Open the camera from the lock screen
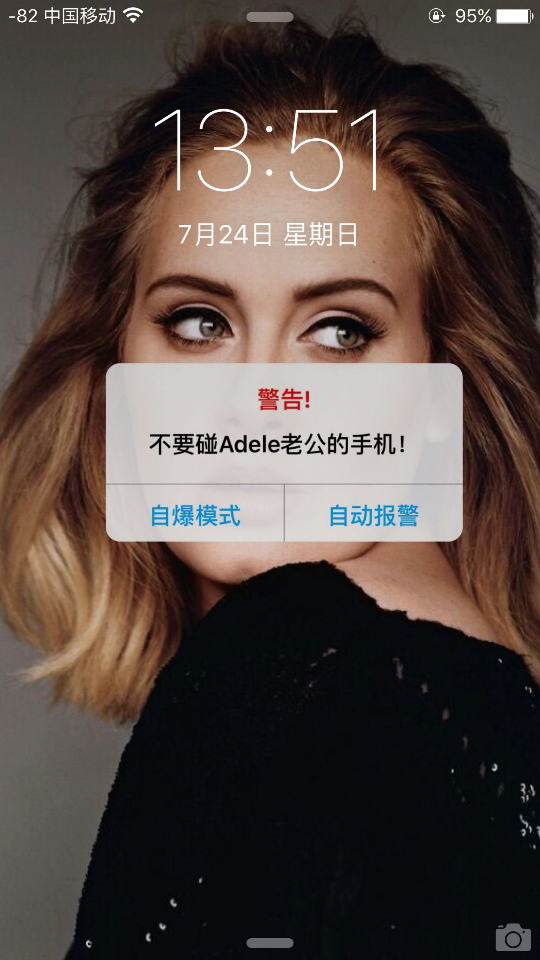 click(513, 937)
